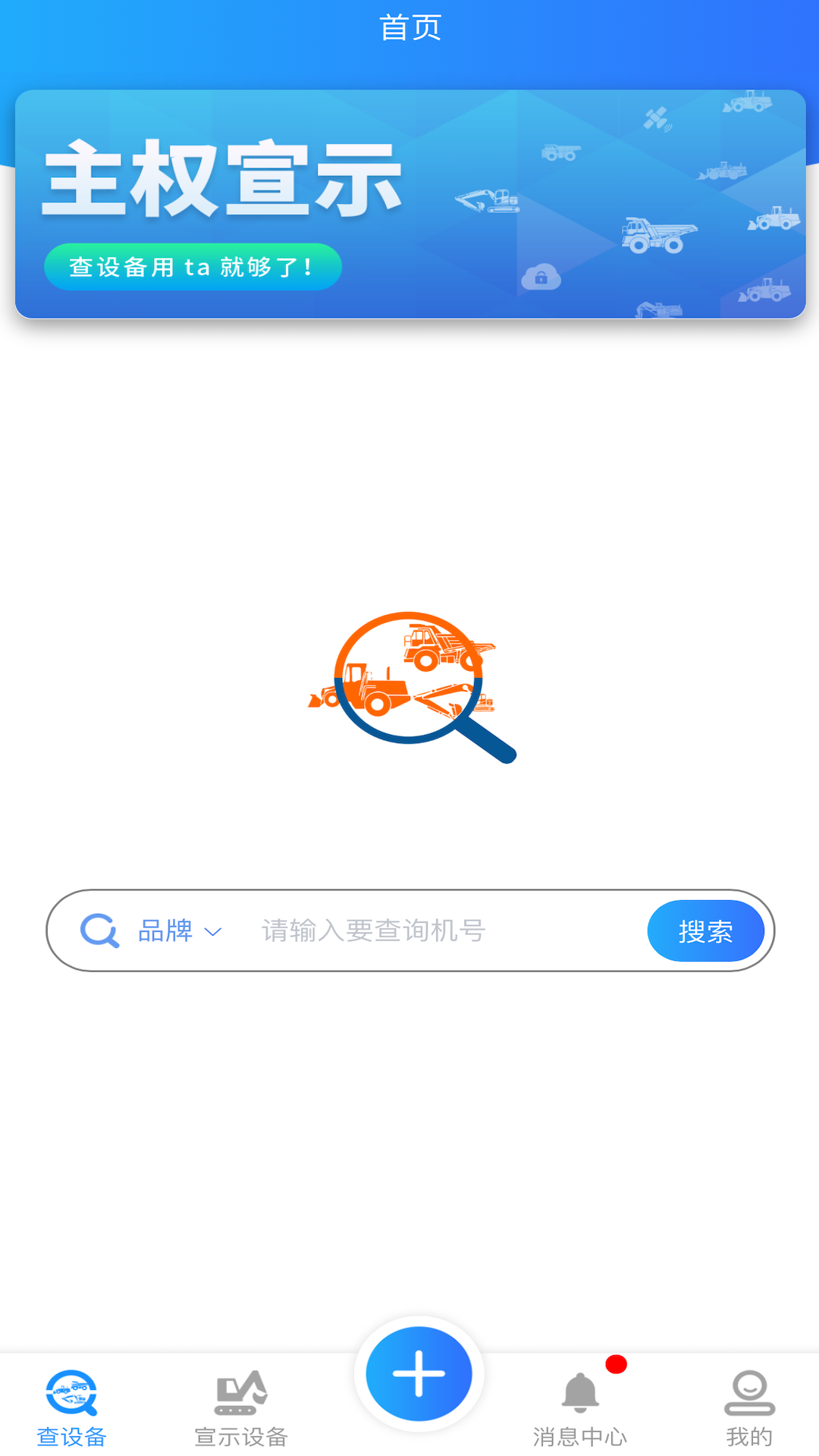Click the green gradient pill on the banner

point(193,266)
